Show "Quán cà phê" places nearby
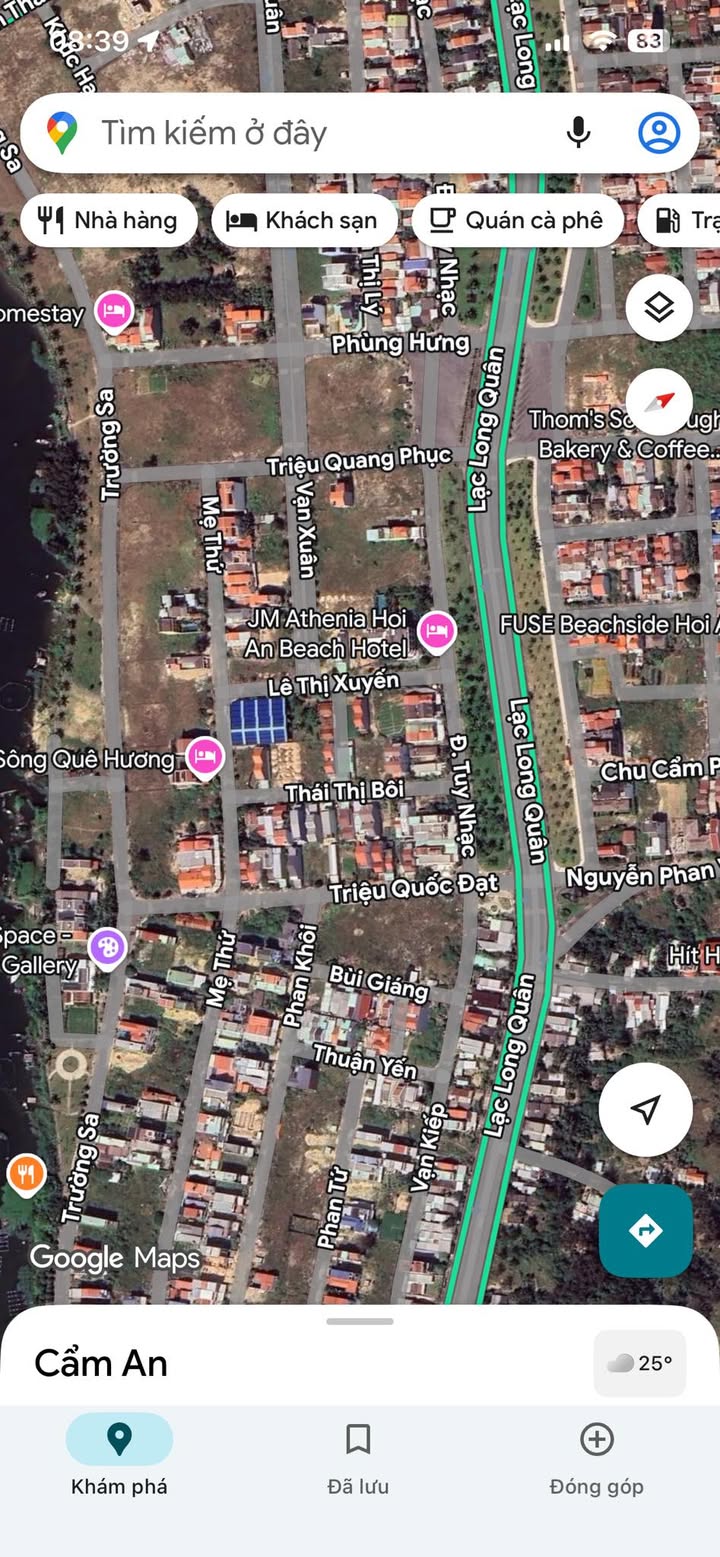This screenshot has width=720, height=1557. tap(517, 220)
